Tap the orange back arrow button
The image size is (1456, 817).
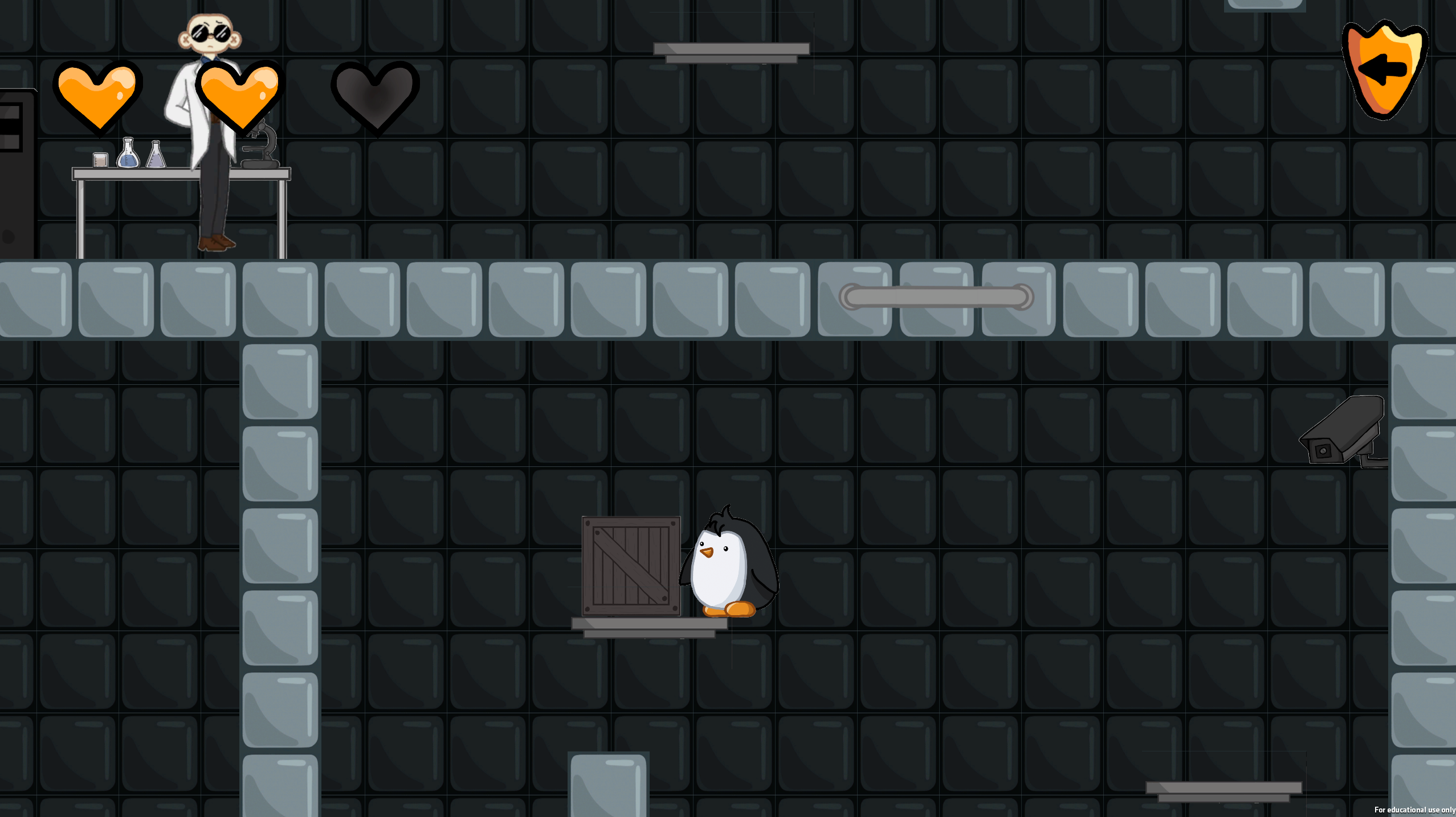click(1385, 70)
